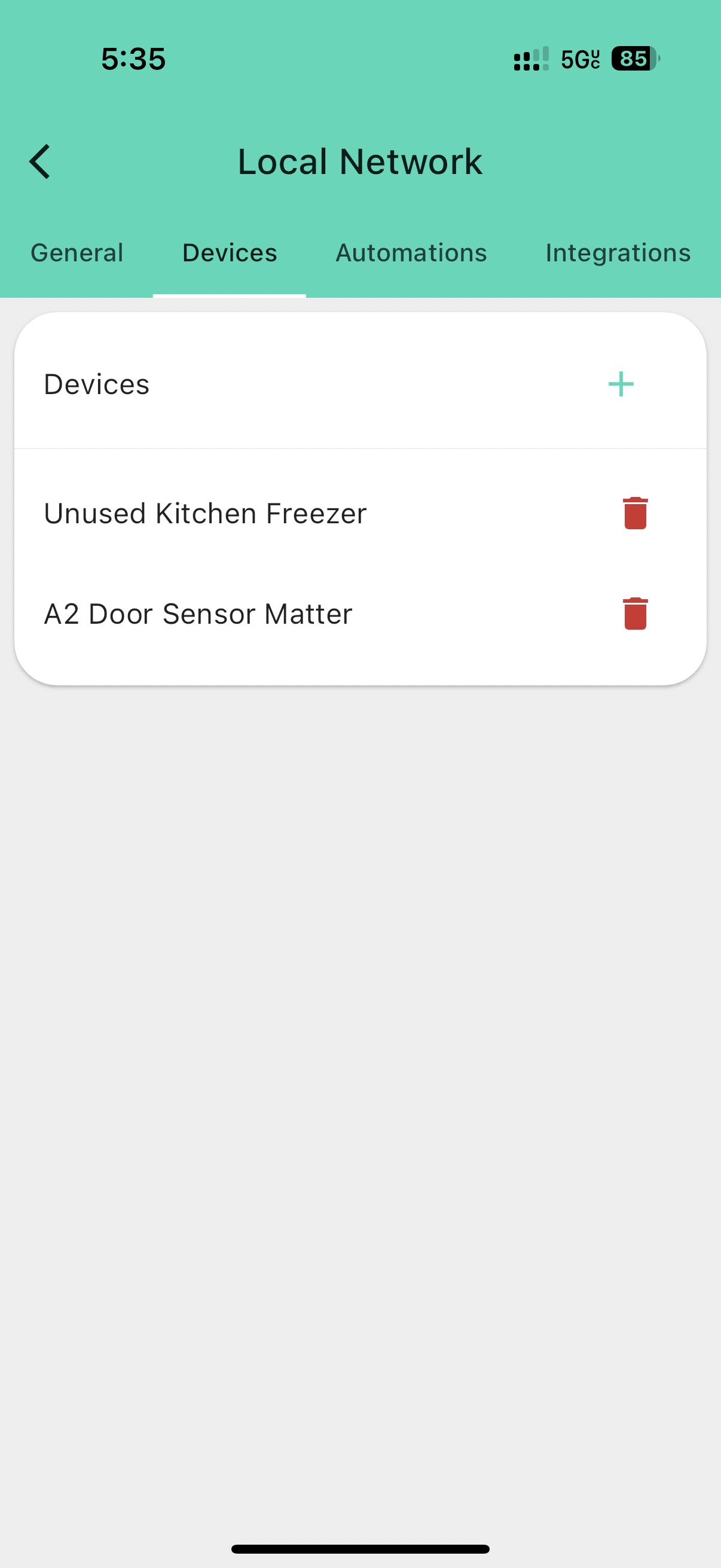Open the Automations tab
Image resolution: width=721 pixels, height=1568 pixels.
pyautogui.click(x=411, y=252)
